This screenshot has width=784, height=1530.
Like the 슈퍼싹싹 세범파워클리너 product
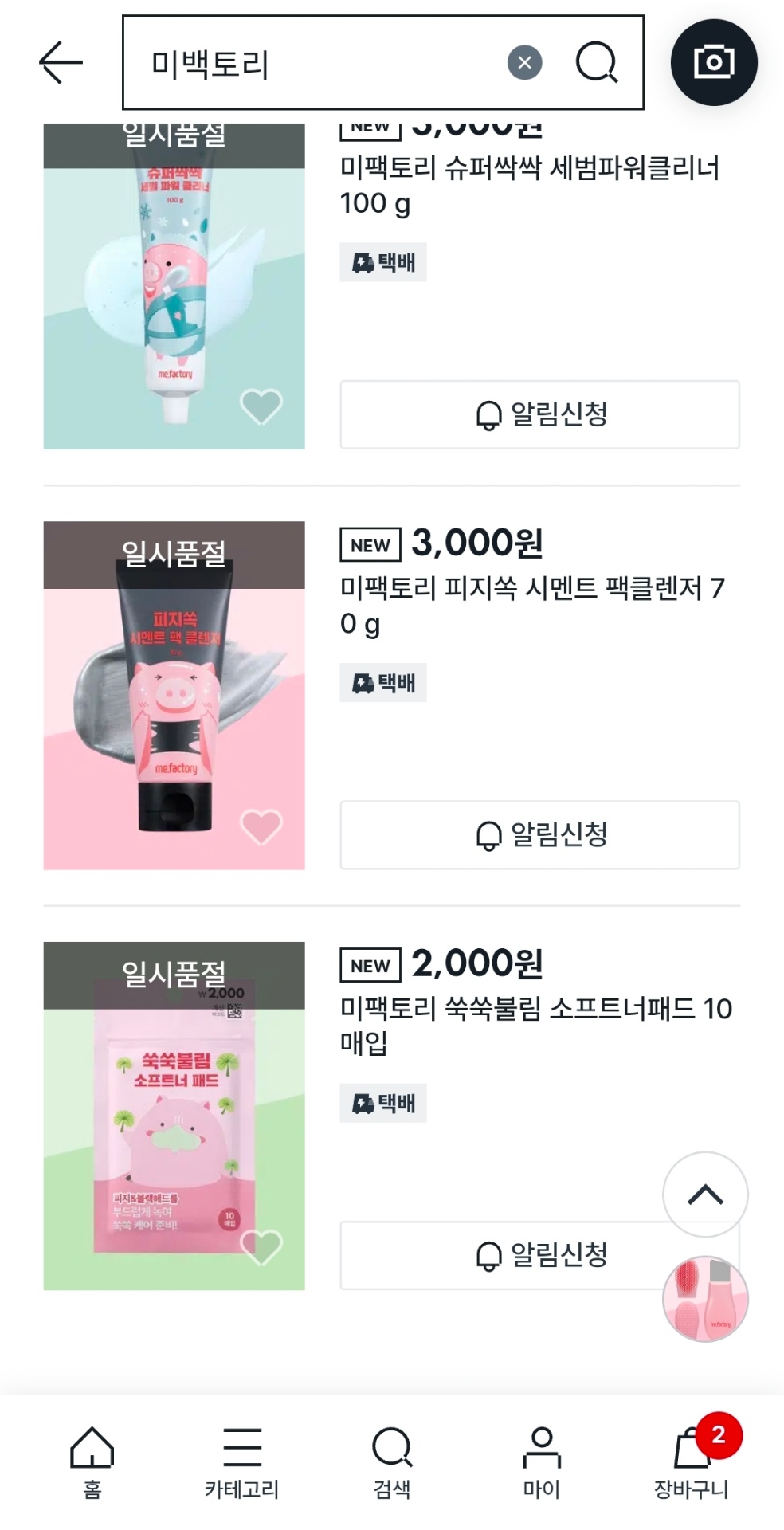coord(261,406)
